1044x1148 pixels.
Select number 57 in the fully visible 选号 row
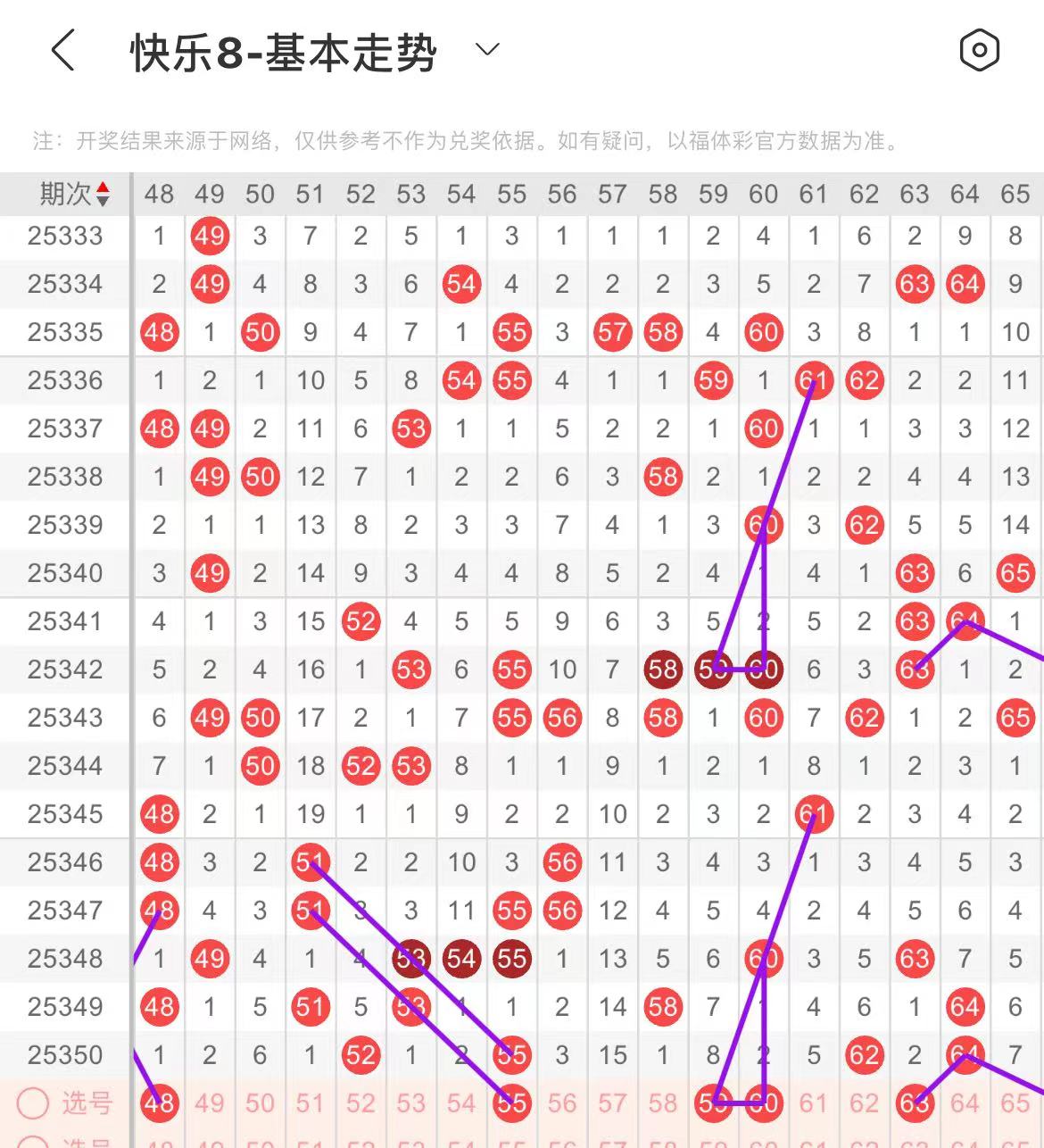pos(612,1103)
